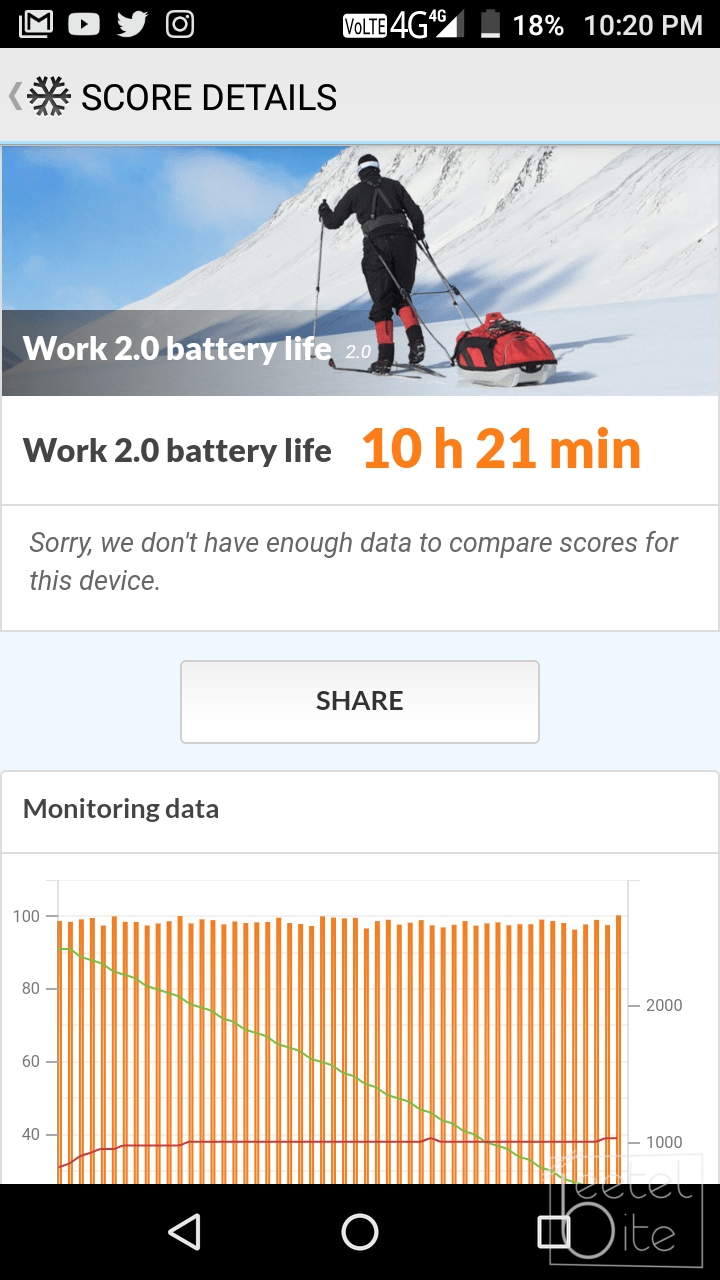The width and height of the screenshot is (720, 1280).
Task: Open recent apps
Action: point(553,1232)
